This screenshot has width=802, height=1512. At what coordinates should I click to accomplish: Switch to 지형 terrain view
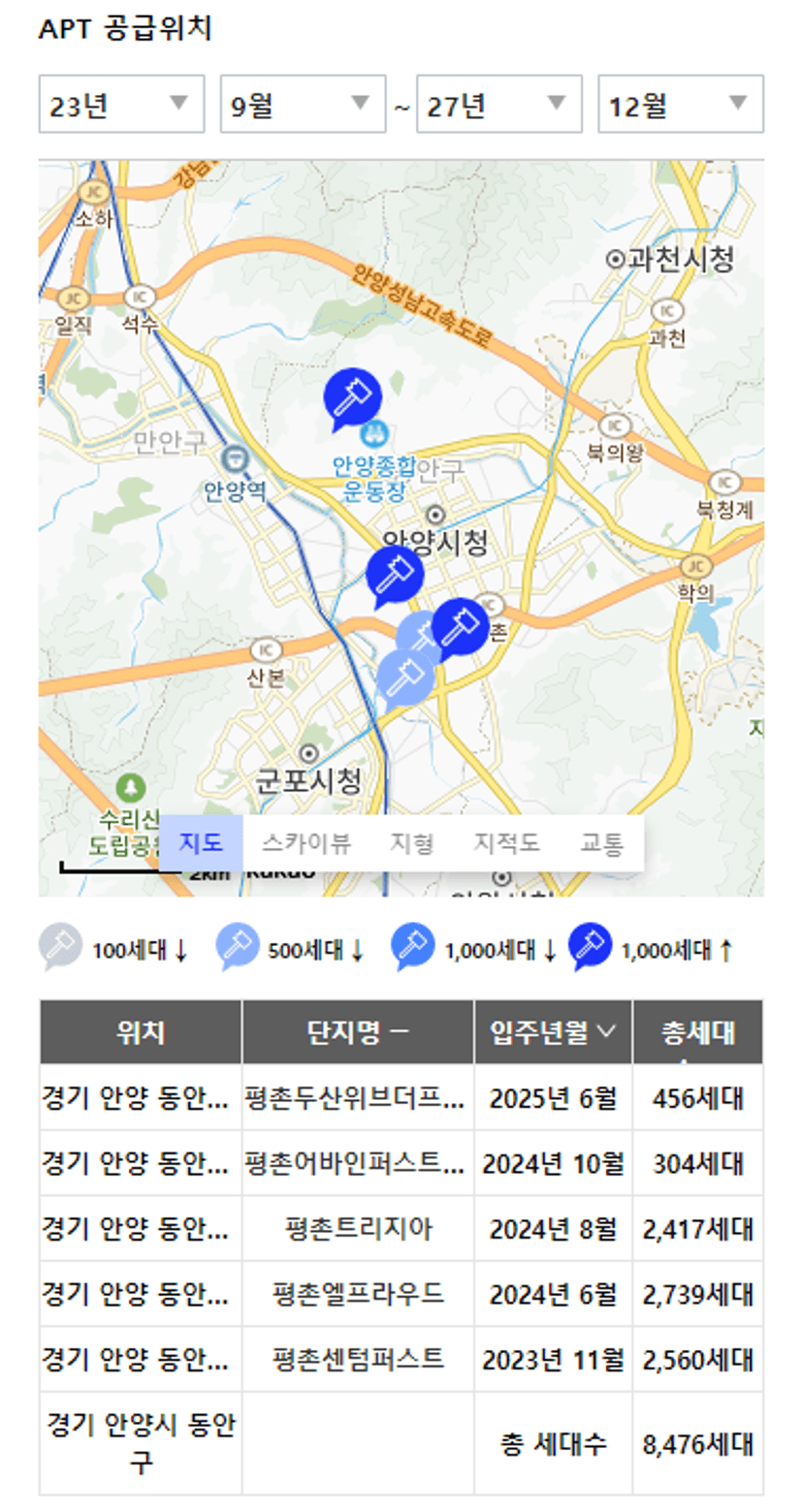(x=411, y=843)
